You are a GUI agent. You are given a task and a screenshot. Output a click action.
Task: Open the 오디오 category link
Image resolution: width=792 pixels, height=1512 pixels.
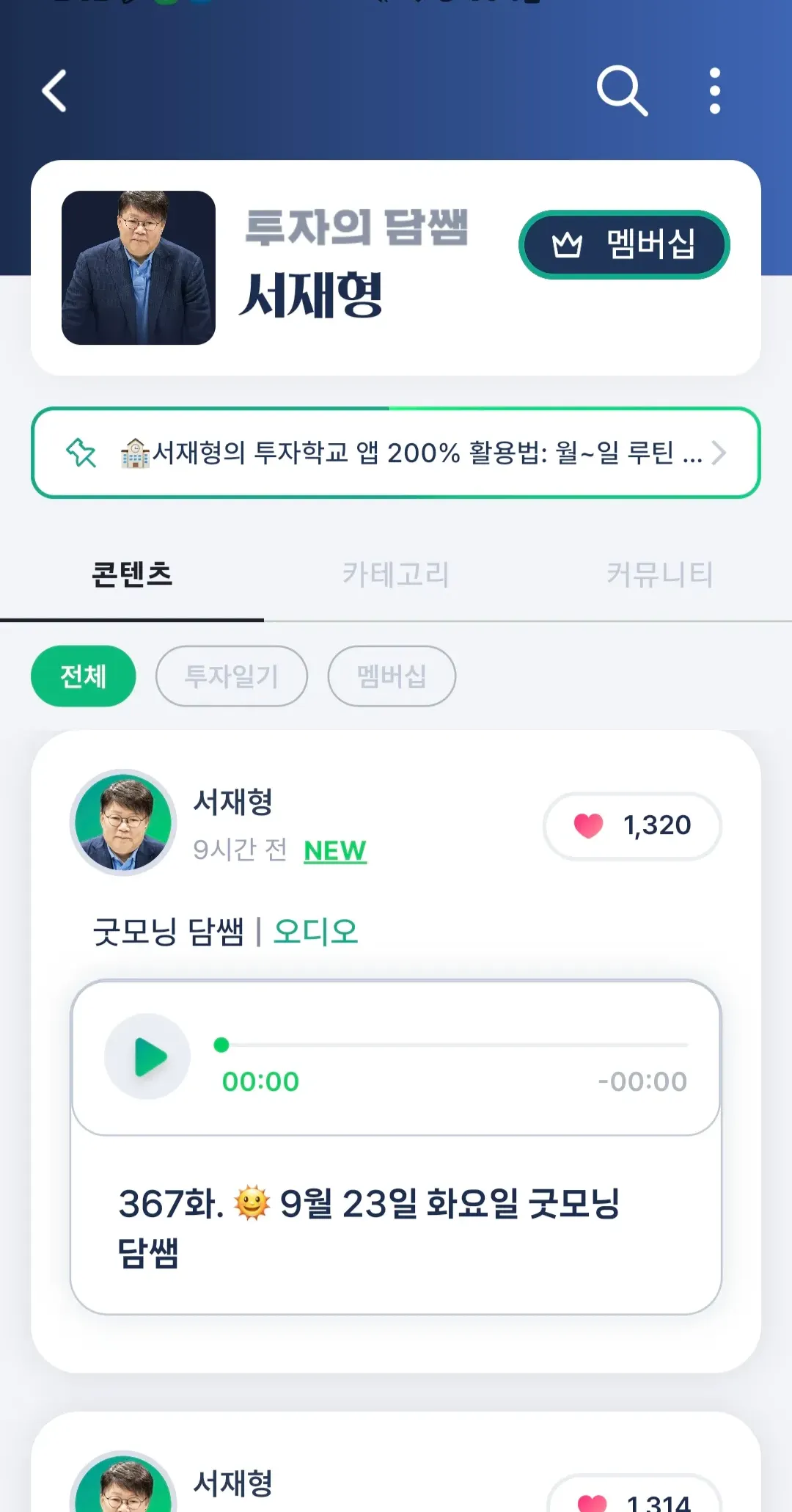coord(315,932)
